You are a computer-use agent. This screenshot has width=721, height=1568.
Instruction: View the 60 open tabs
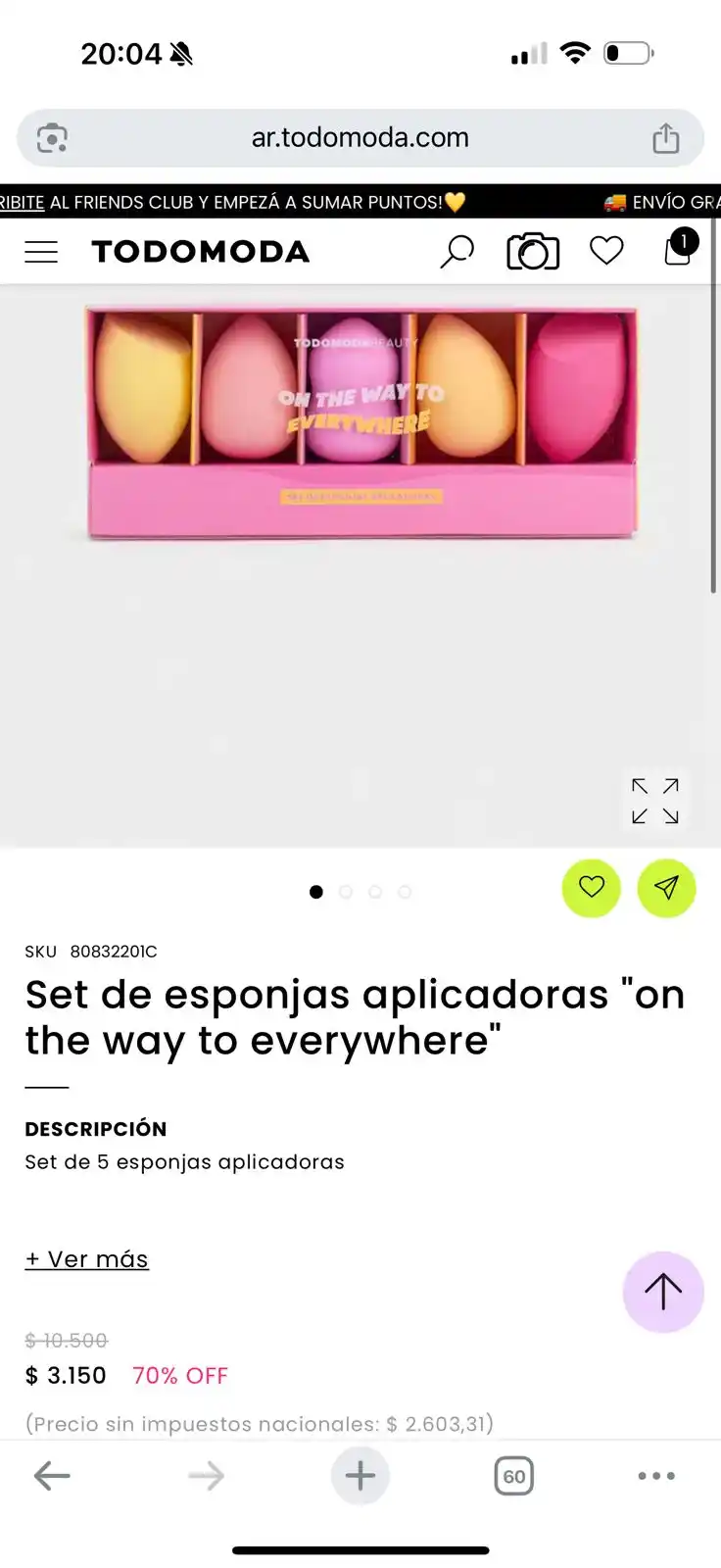513,1476
